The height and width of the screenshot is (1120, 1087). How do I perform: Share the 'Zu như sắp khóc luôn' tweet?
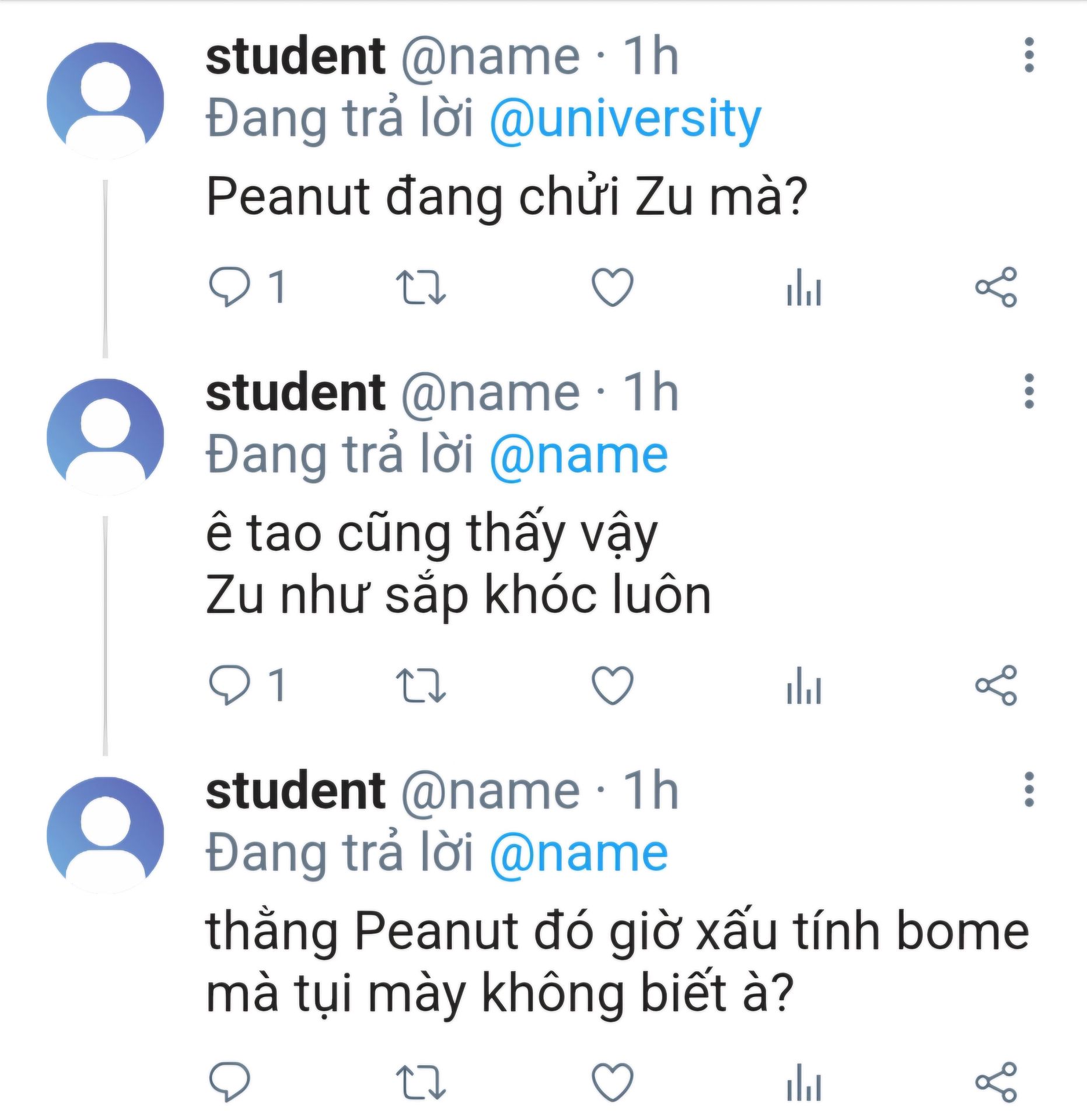996,685
